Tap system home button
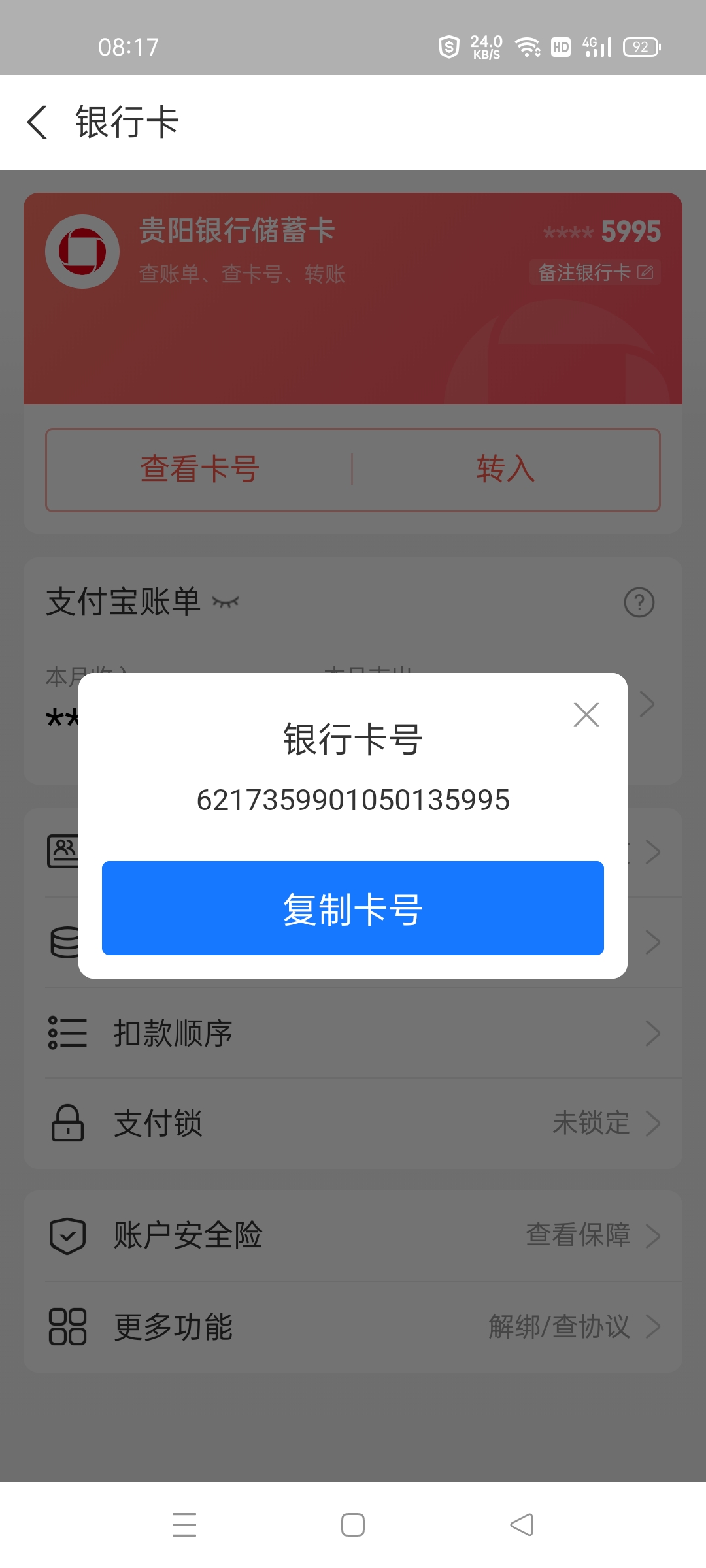The width and height of the screenshot is (706, 1568). (353, 1525)
